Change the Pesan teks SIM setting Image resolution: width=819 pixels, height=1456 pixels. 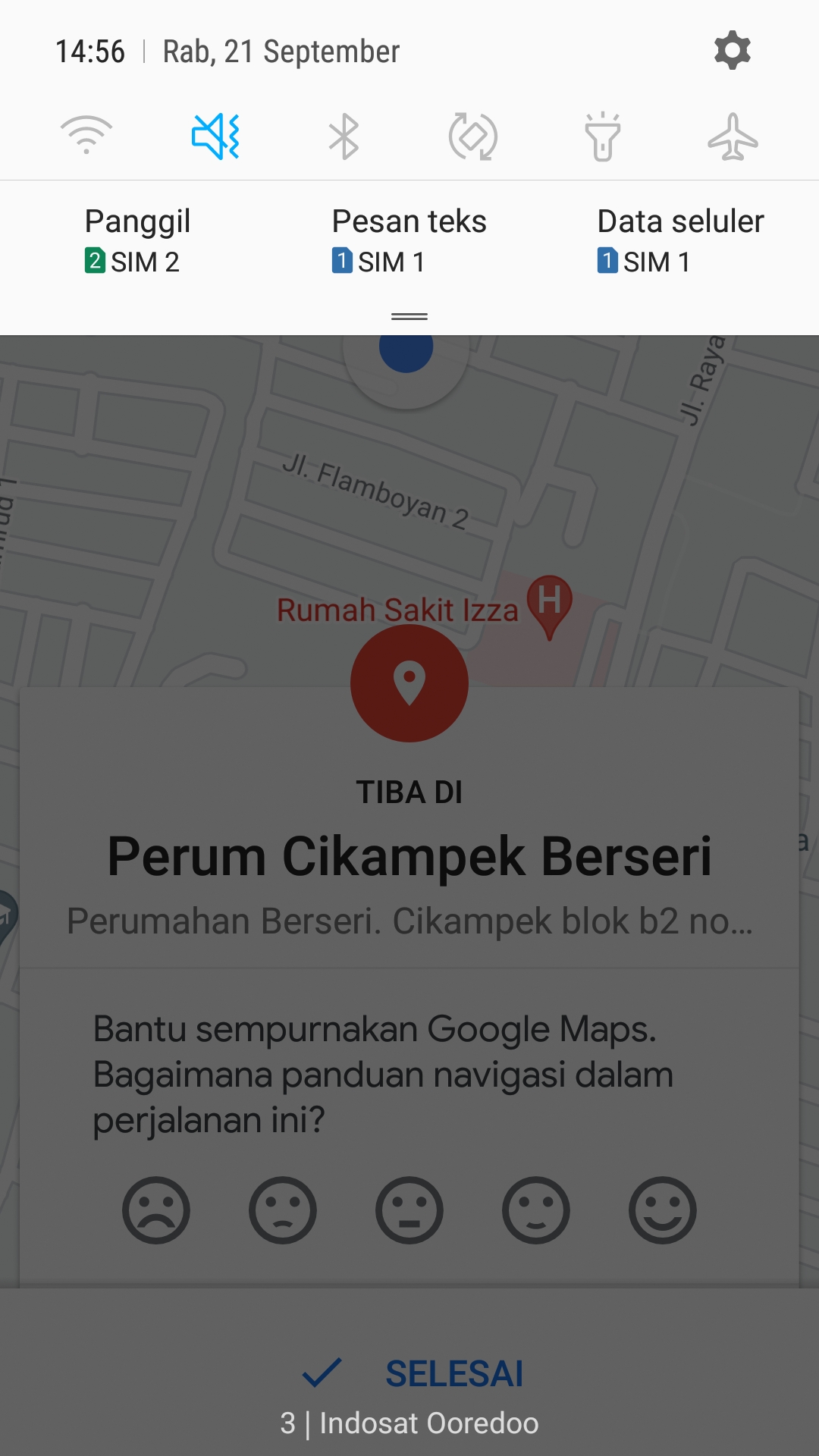409,240
